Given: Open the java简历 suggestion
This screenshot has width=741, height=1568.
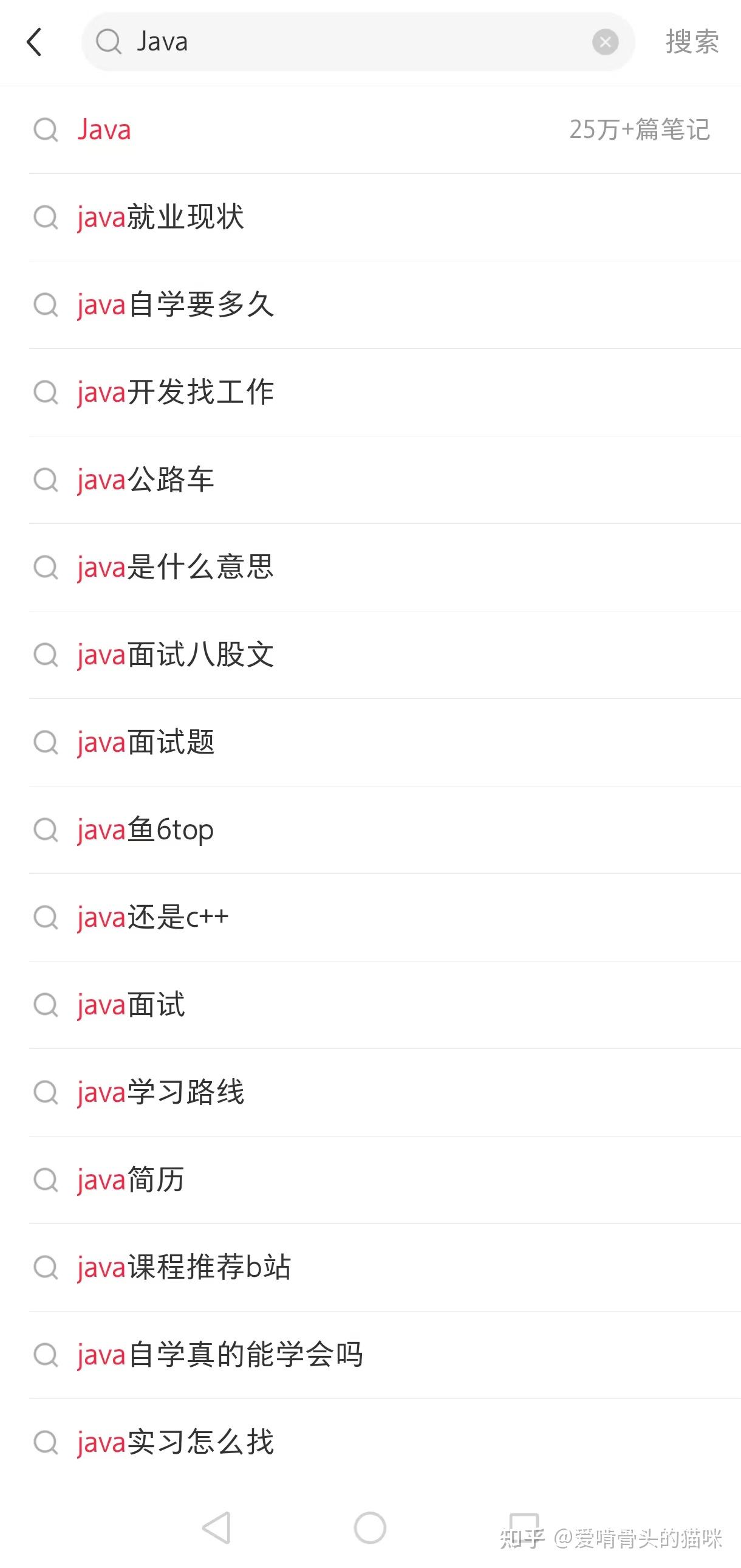Looking at the screenshot, I should coord(131,1180).
